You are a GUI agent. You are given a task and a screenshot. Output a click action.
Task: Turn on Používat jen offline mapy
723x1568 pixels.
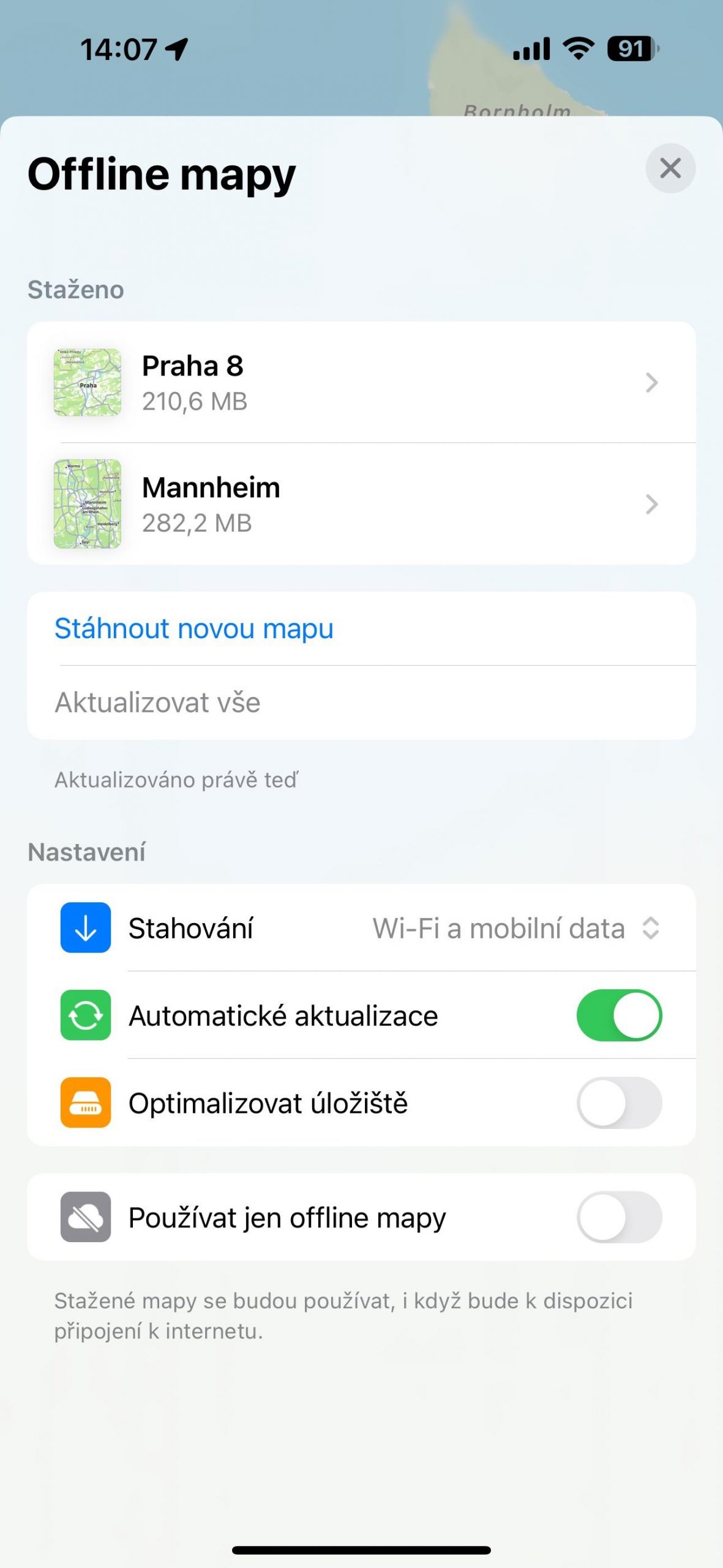pyautogui.click(x=619, y=1216)
